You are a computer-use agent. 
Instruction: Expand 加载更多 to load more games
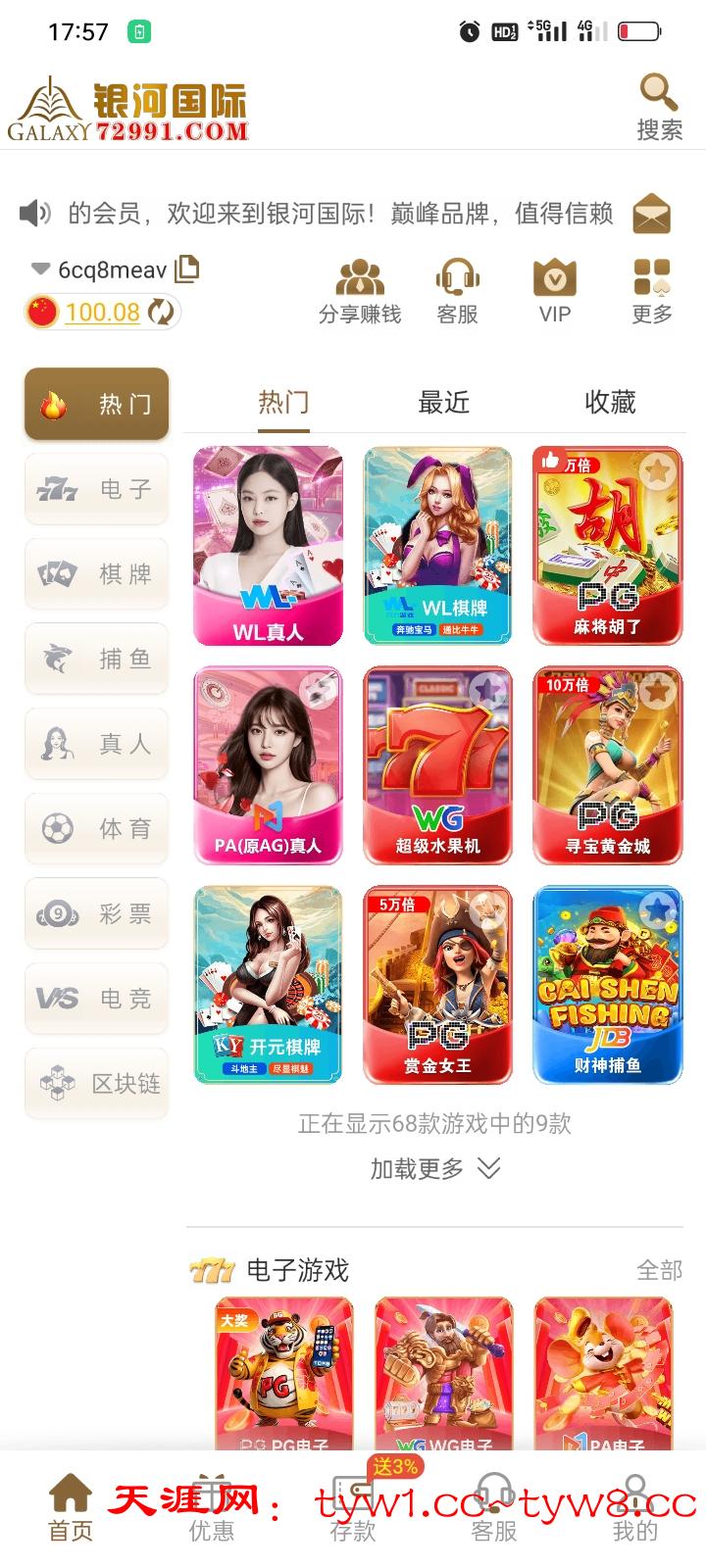tap(434, 1168)
